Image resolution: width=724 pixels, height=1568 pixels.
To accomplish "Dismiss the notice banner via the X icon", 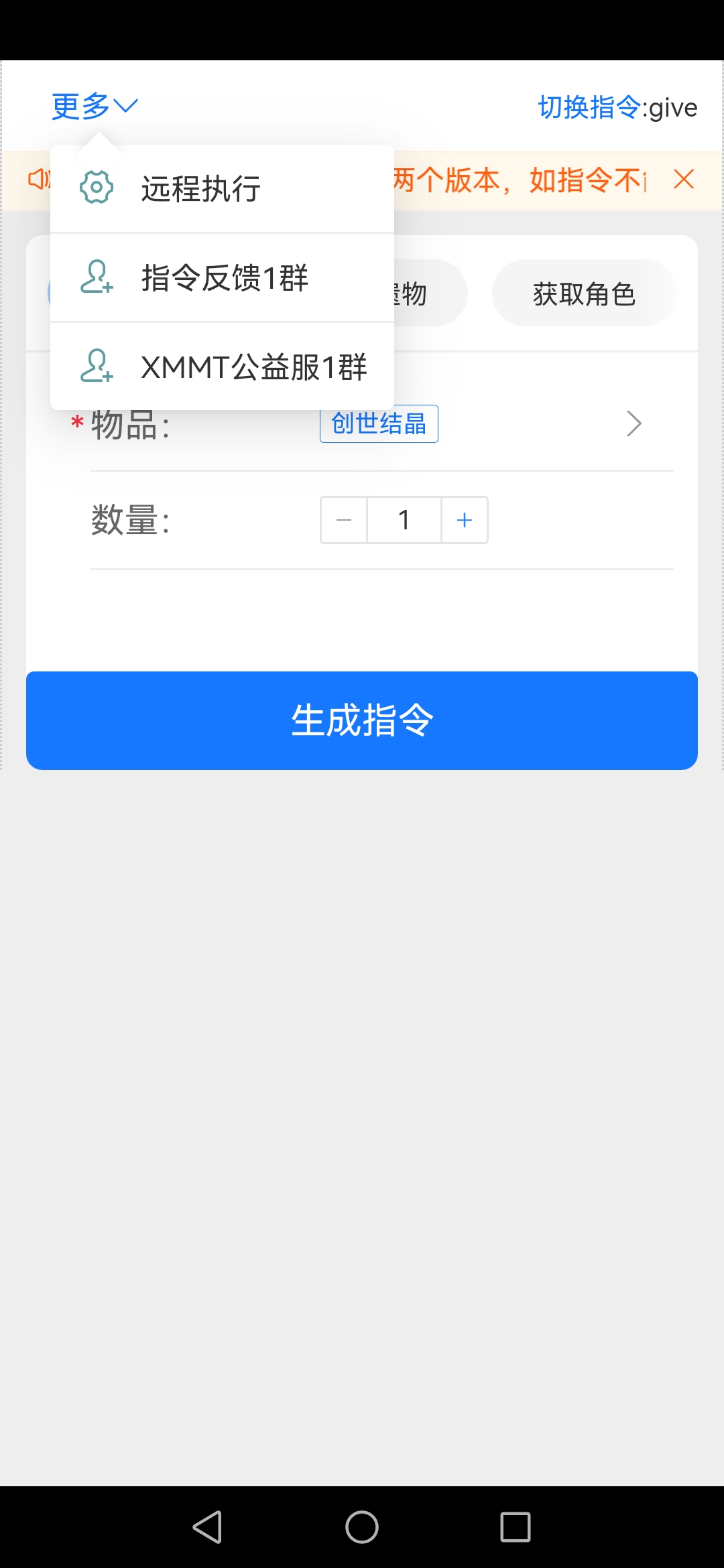I will 684,180.
